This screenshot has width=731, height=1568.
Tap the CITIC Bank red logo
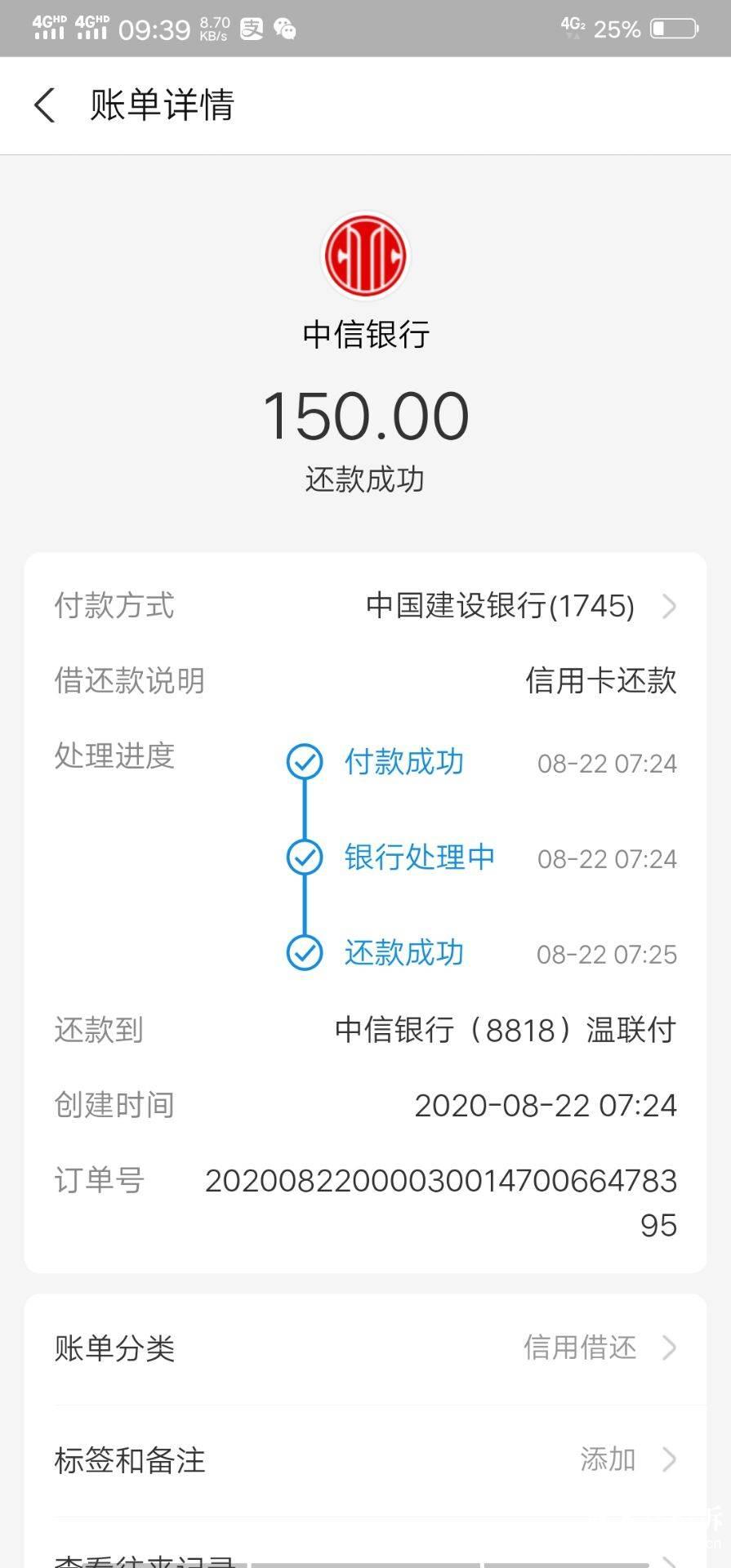(365, 255)
